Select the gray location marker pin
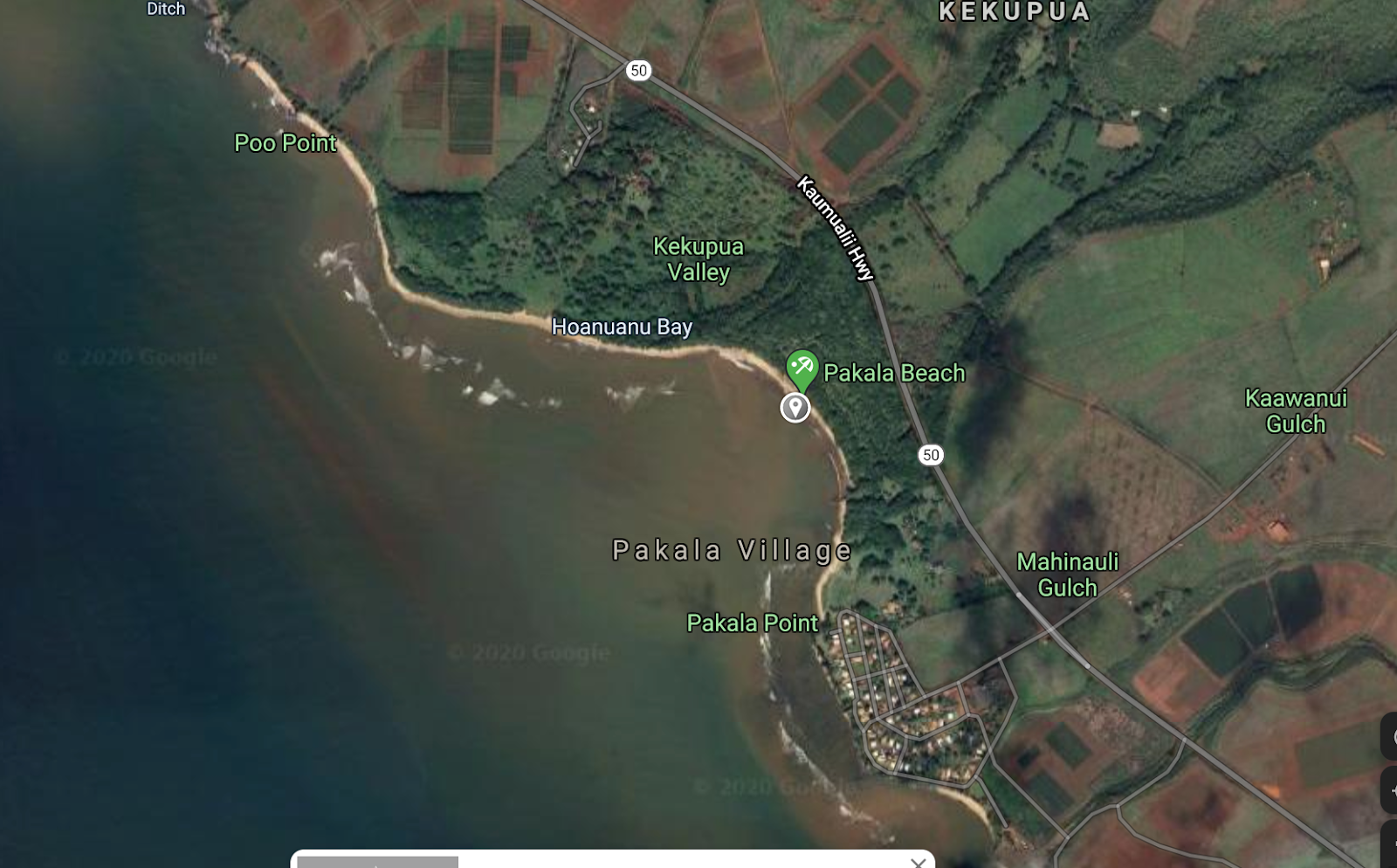Screen dimensions: 1397x868 [795, 407]
